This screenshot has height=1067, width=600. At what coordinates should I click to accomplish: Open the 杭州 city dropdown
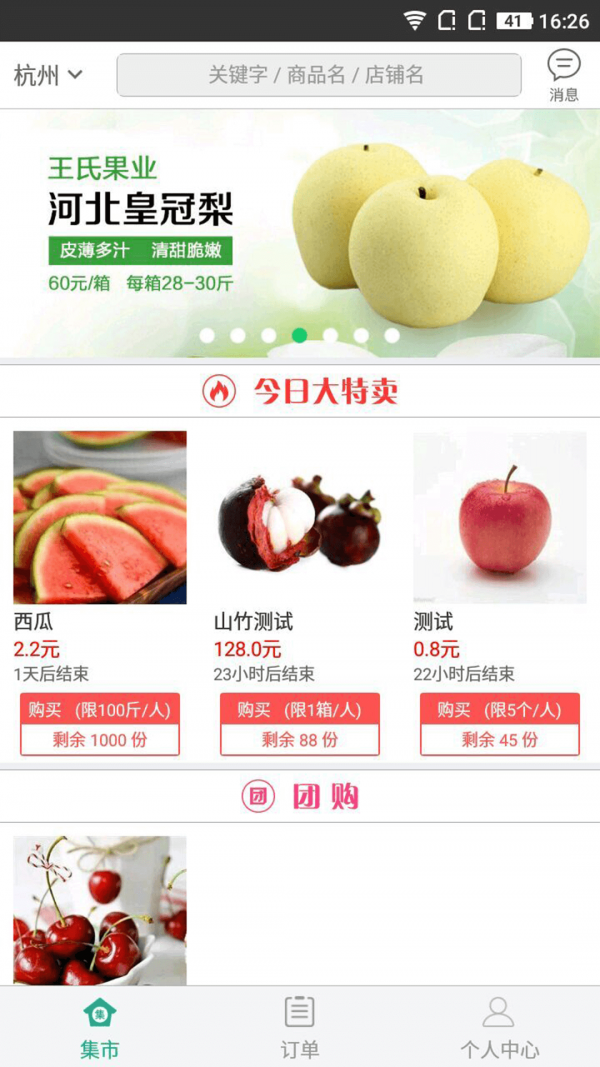click(x=47, y=75)
